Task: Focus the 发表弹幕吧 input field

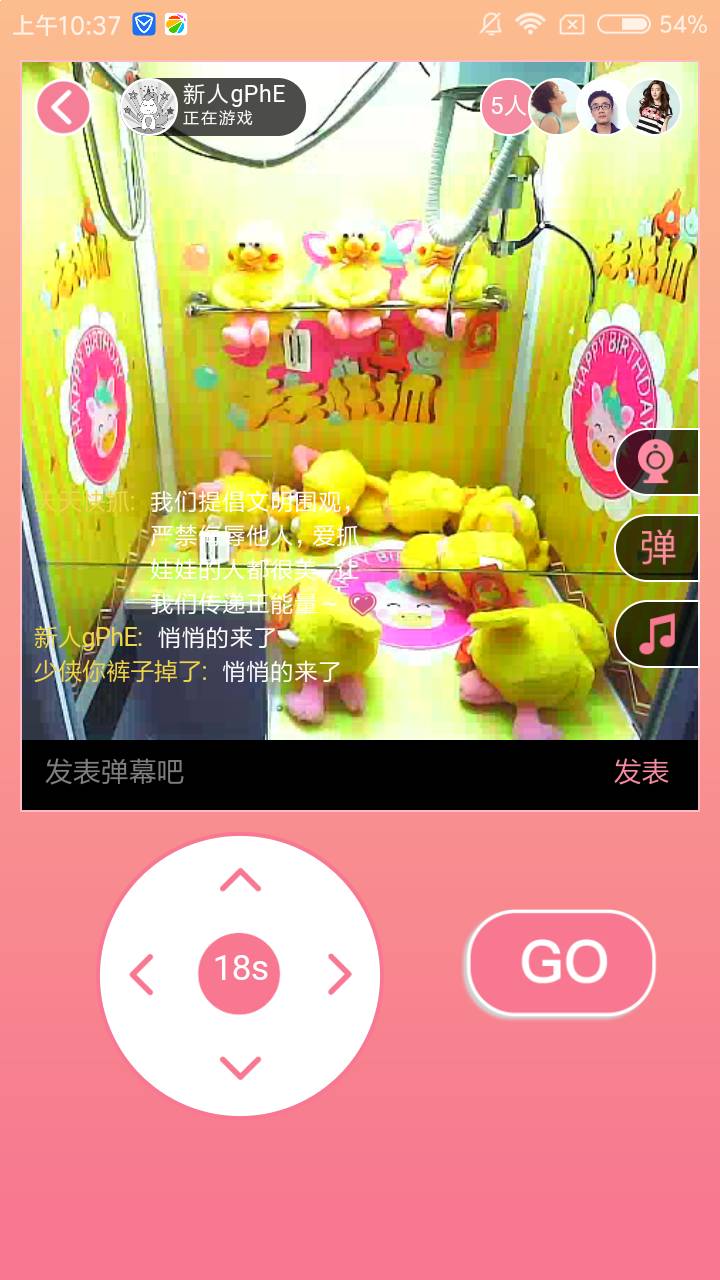Action: pyautogui.click(x=300, y=772)
